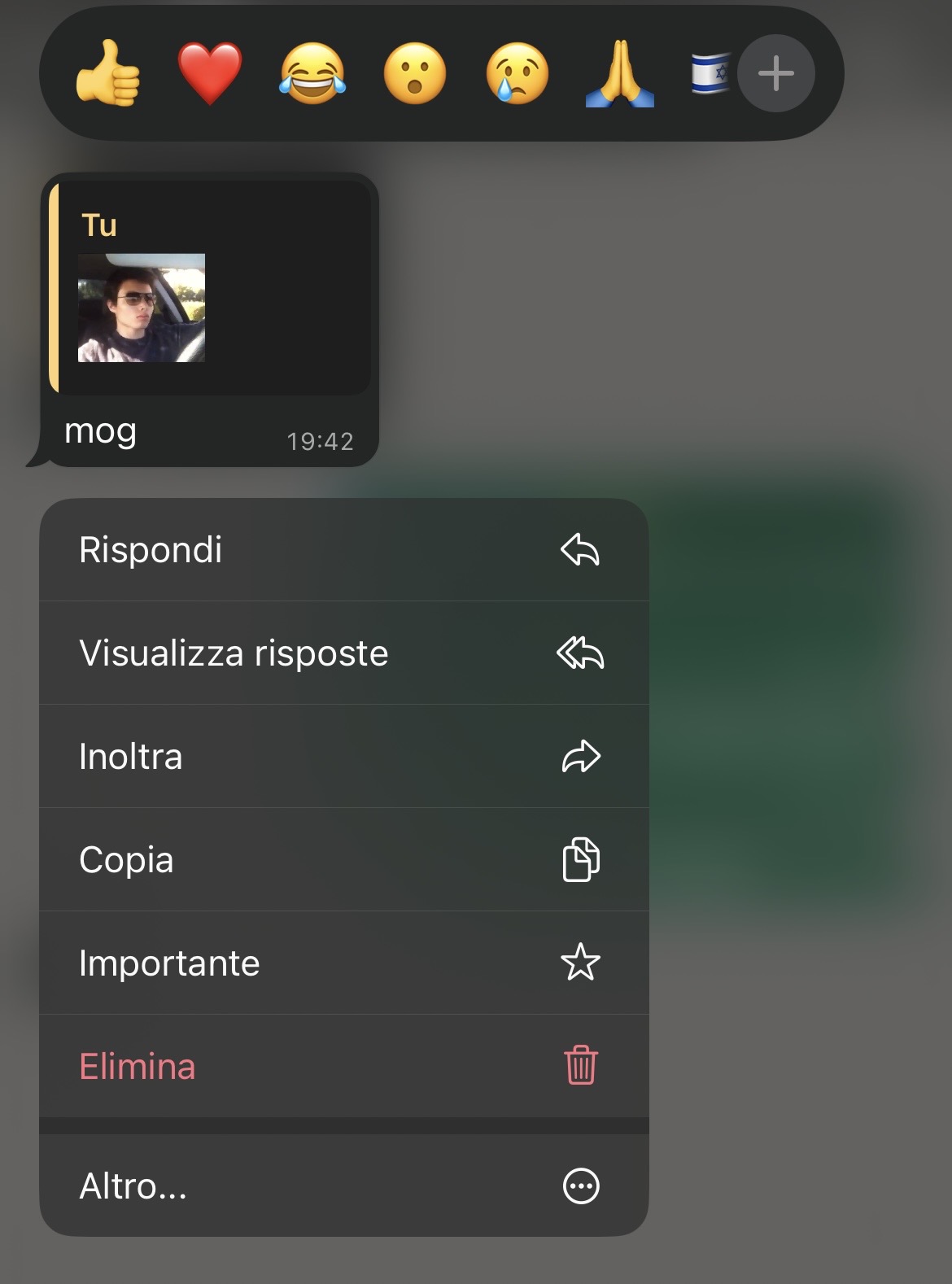Screen dimensions: 952x1284
Task: Open Altro... for more options
Action: 343,1186
